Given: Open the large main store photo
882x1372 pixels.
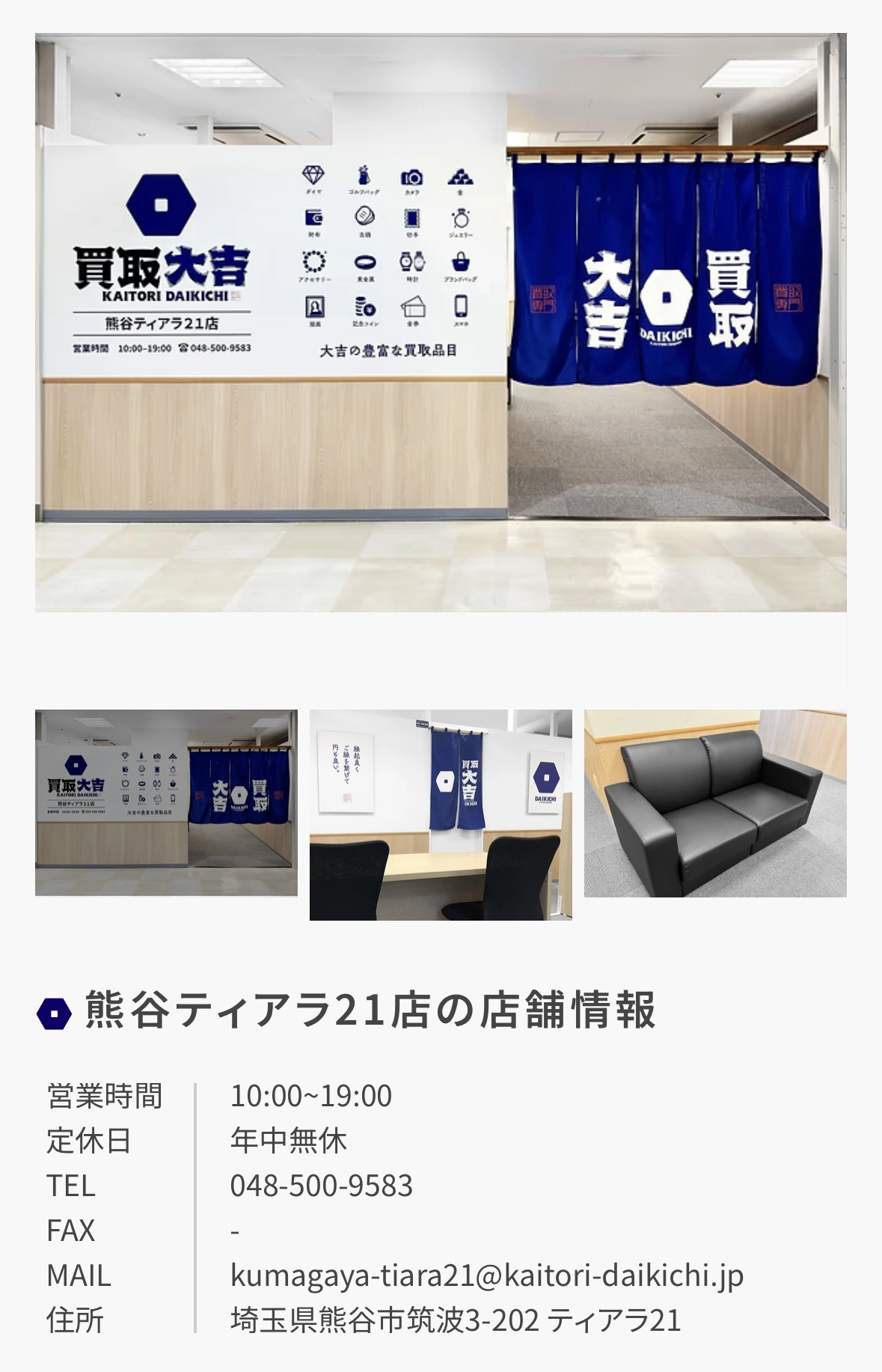Looking at the screenshot, I should point(441,323).
